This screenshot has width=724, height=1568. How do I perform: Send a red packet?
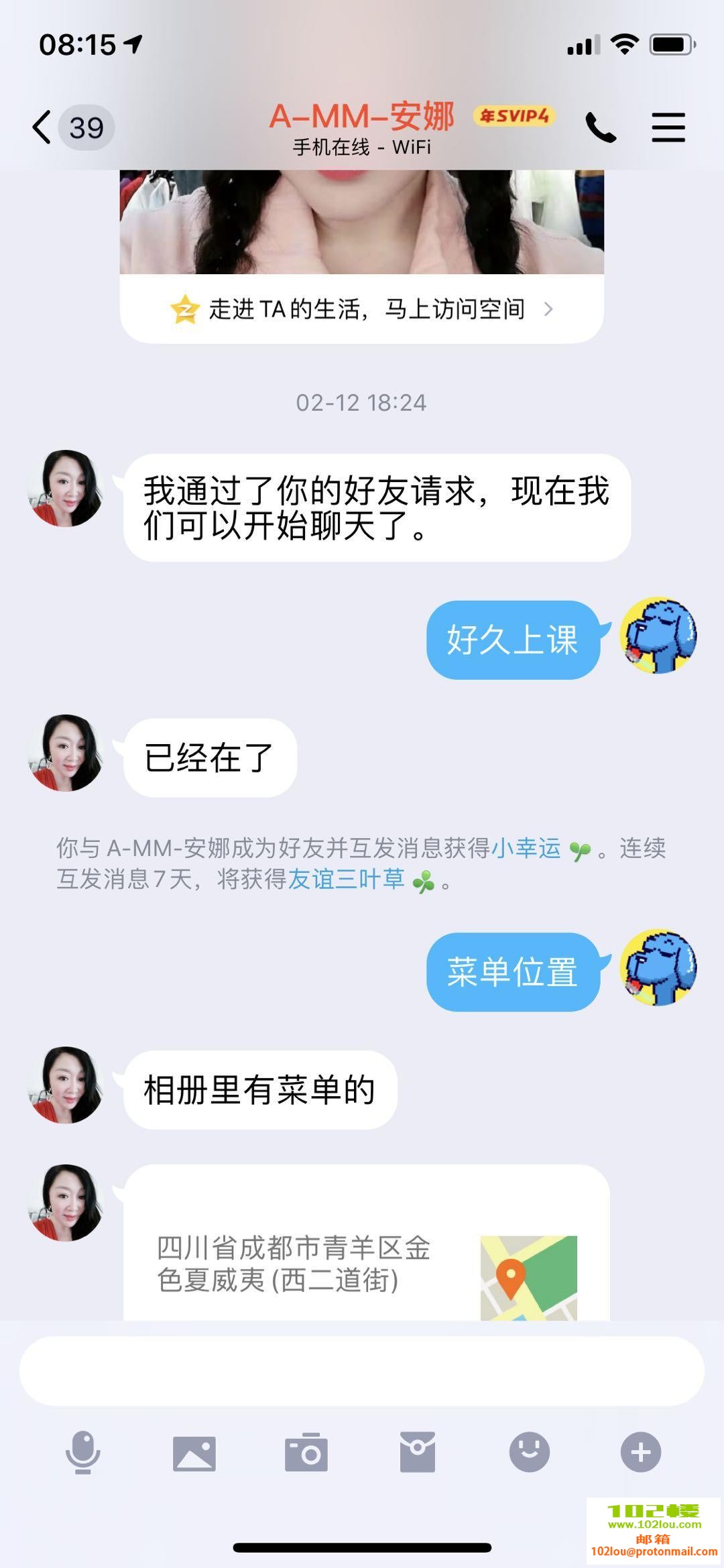click(418, 1453)
